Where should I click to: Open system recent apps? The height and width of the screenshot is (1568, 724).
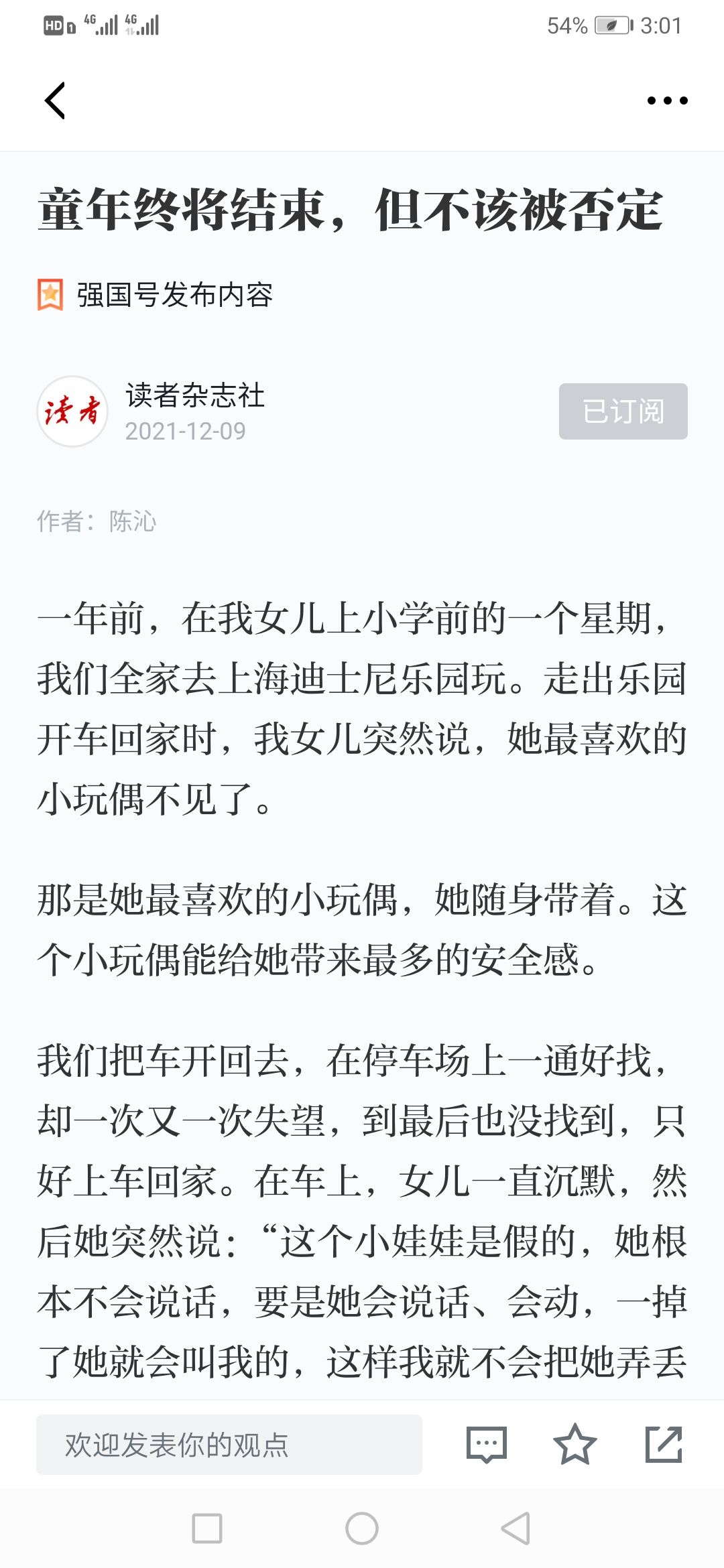207,1528
